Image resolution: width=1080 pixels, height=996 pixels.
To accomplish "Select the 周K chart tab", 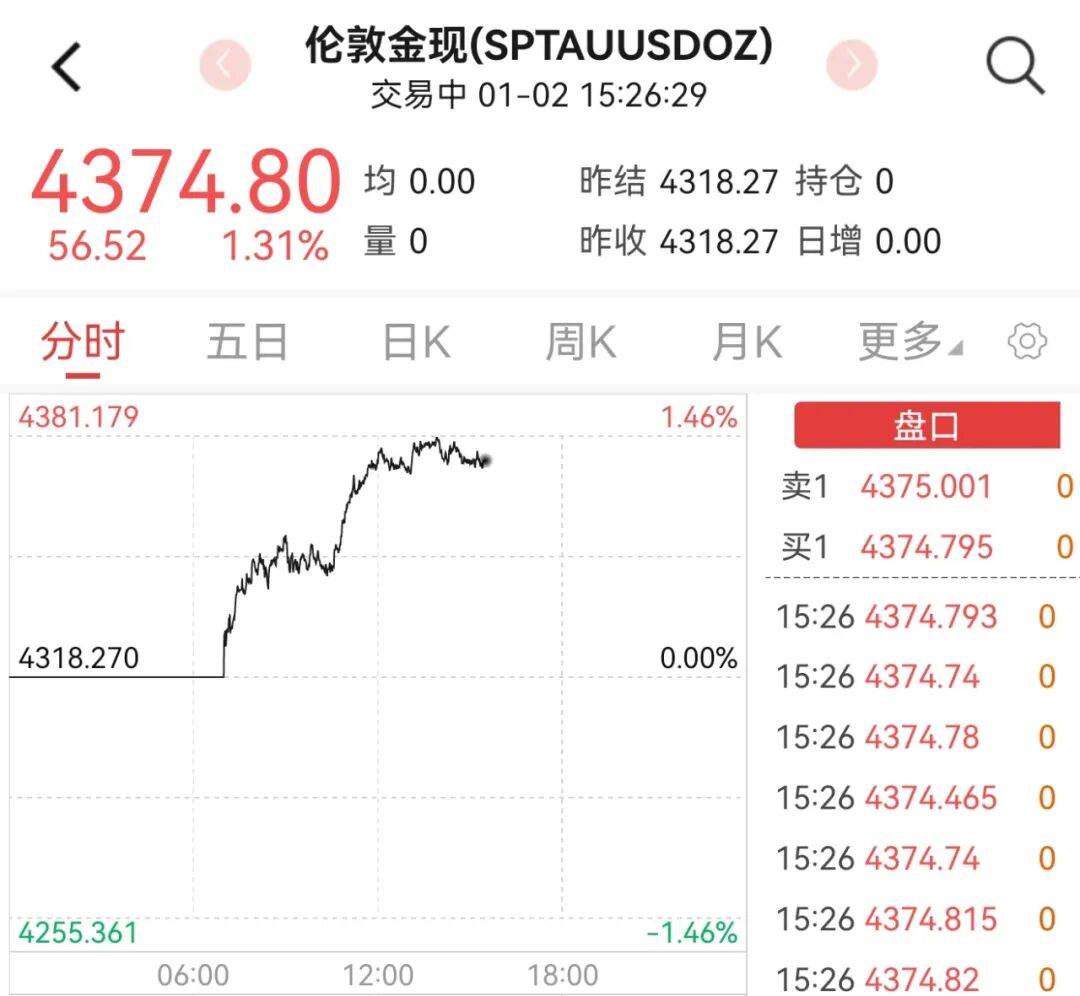I will click(580, 343).
